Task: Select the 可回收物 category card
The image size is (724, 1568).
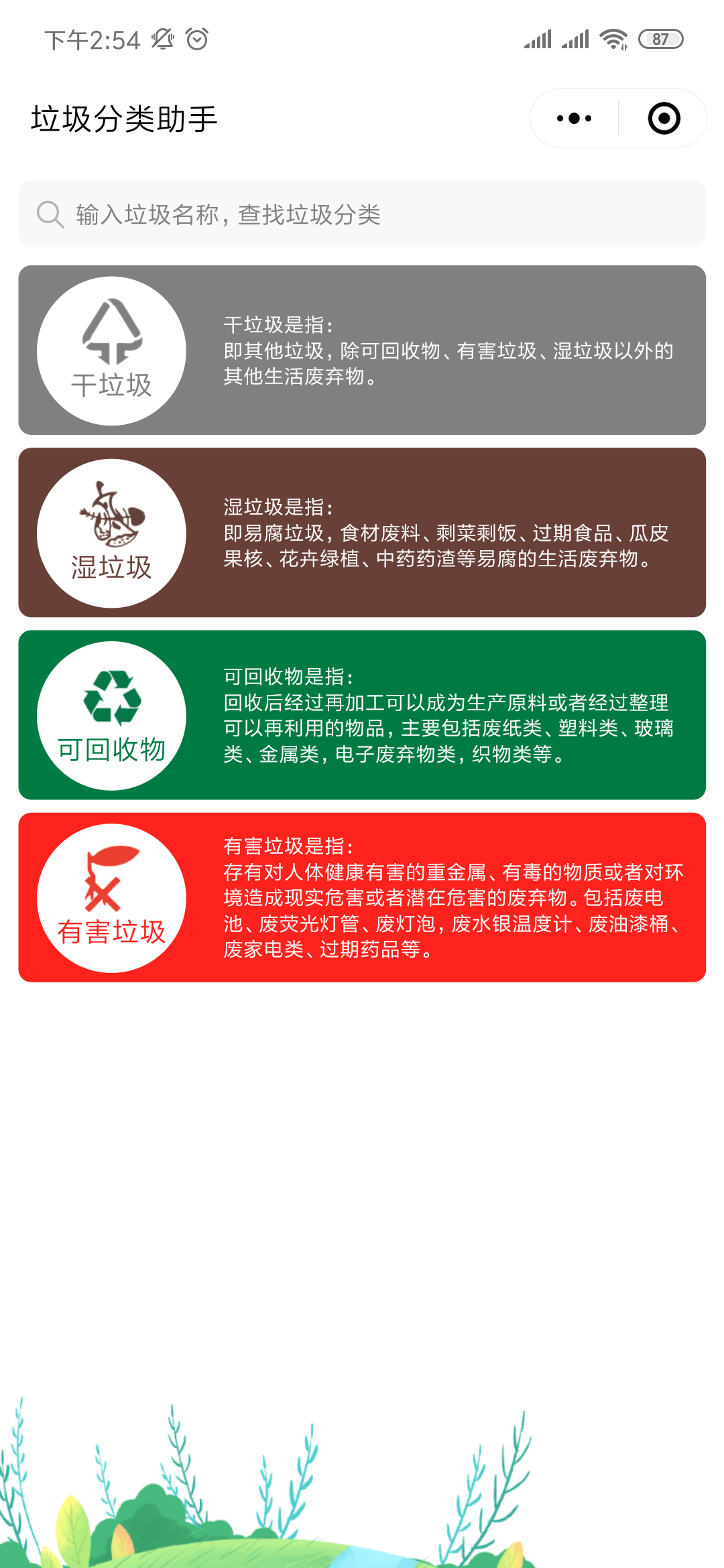Action: pyautogui.click(x=362, y=715)
